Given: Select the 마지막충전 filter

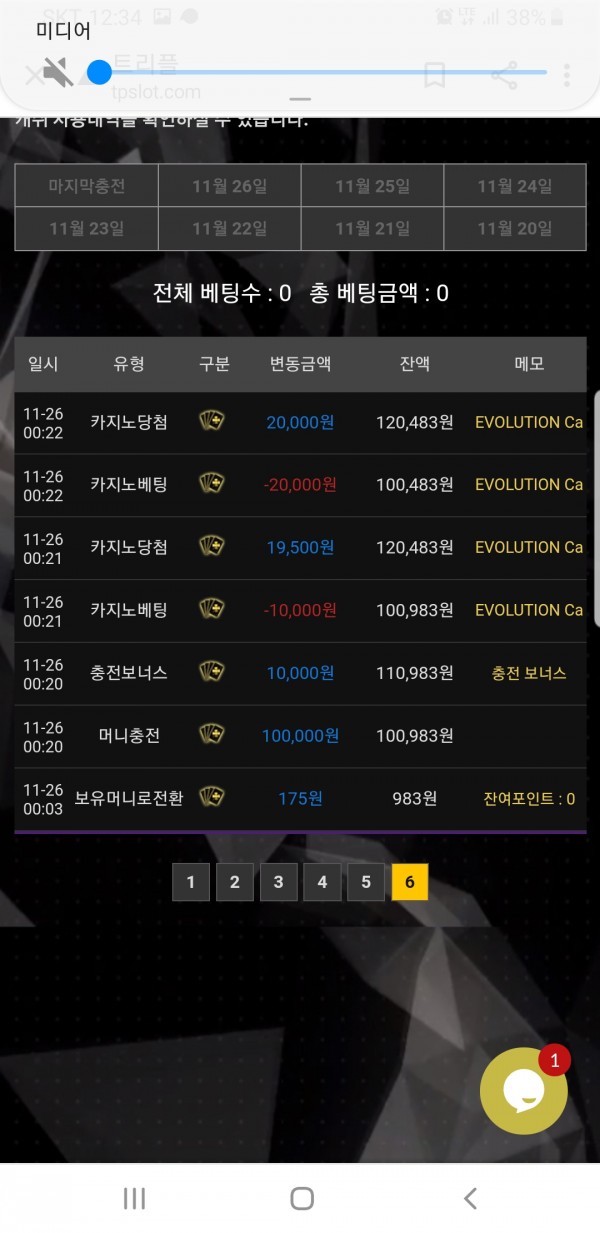Looking at the screenshot, I should click(x=86, y=186).
